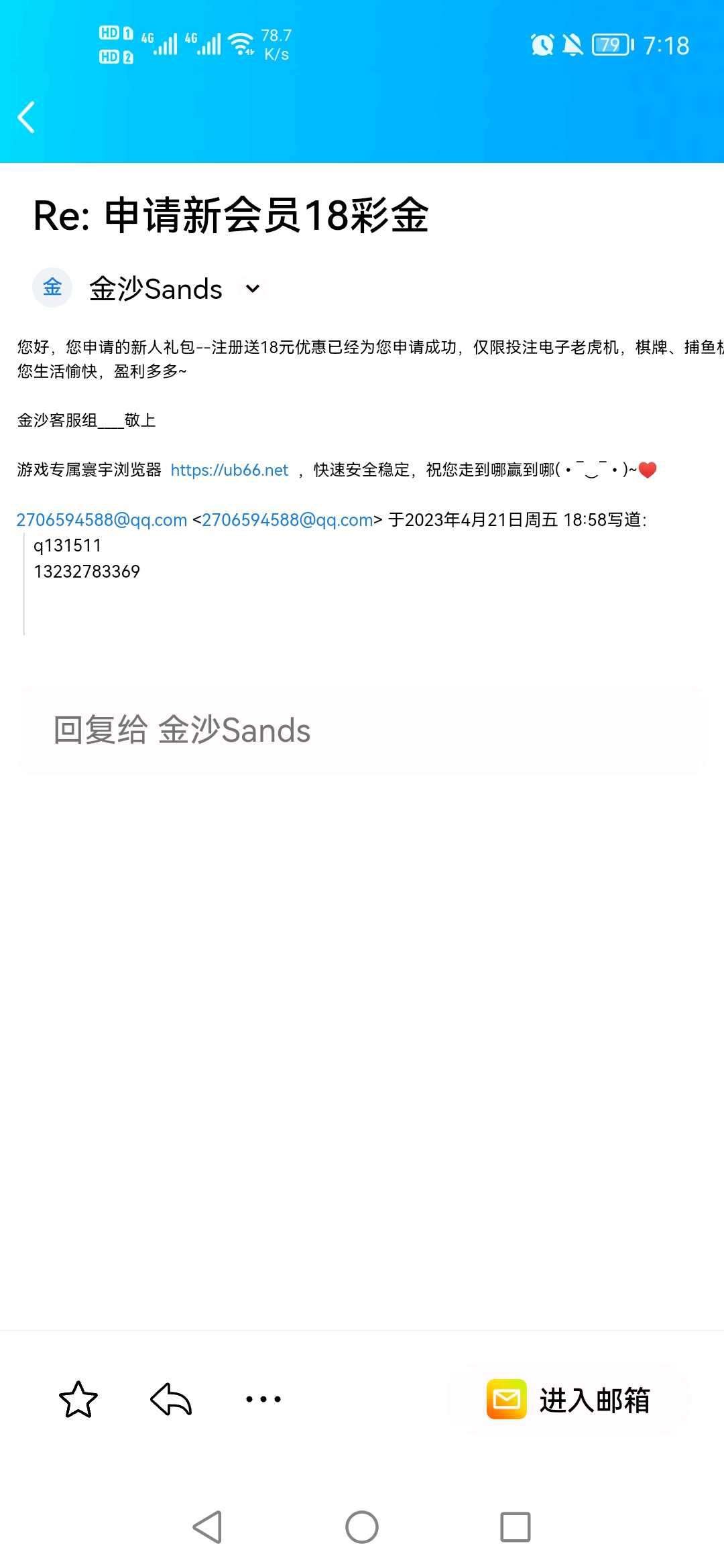This screenshot has width=724, height=1568.
Task: Expand sender details for 金沙Sands
Action: (x=252, y=289)
